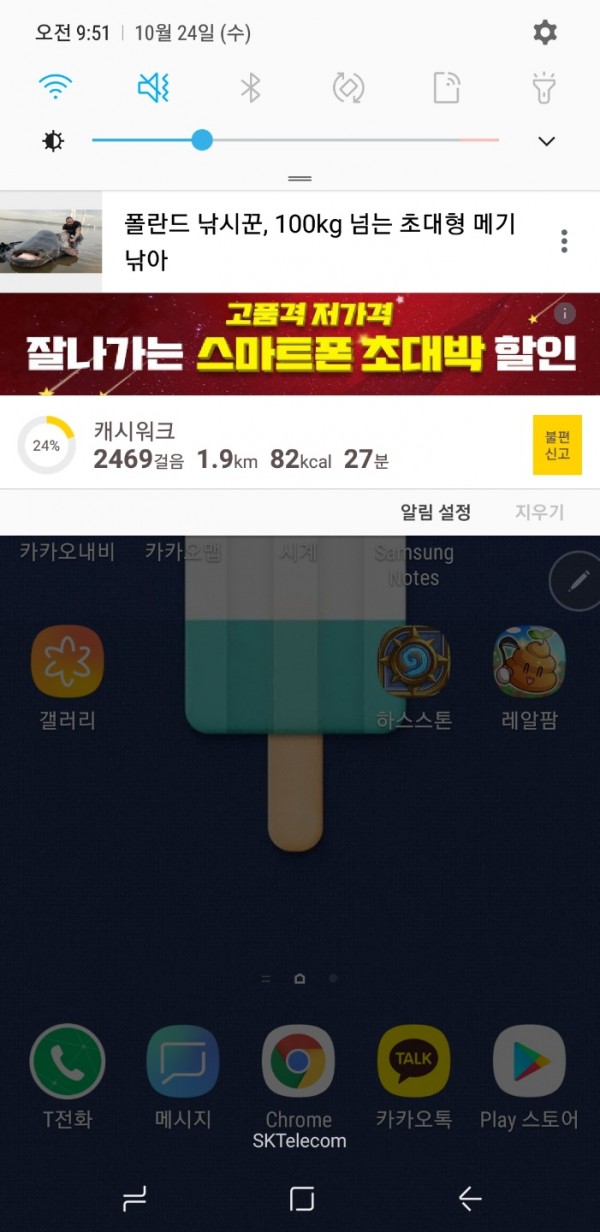Tap the yellow 불편신고 report button

click(557, 445)
